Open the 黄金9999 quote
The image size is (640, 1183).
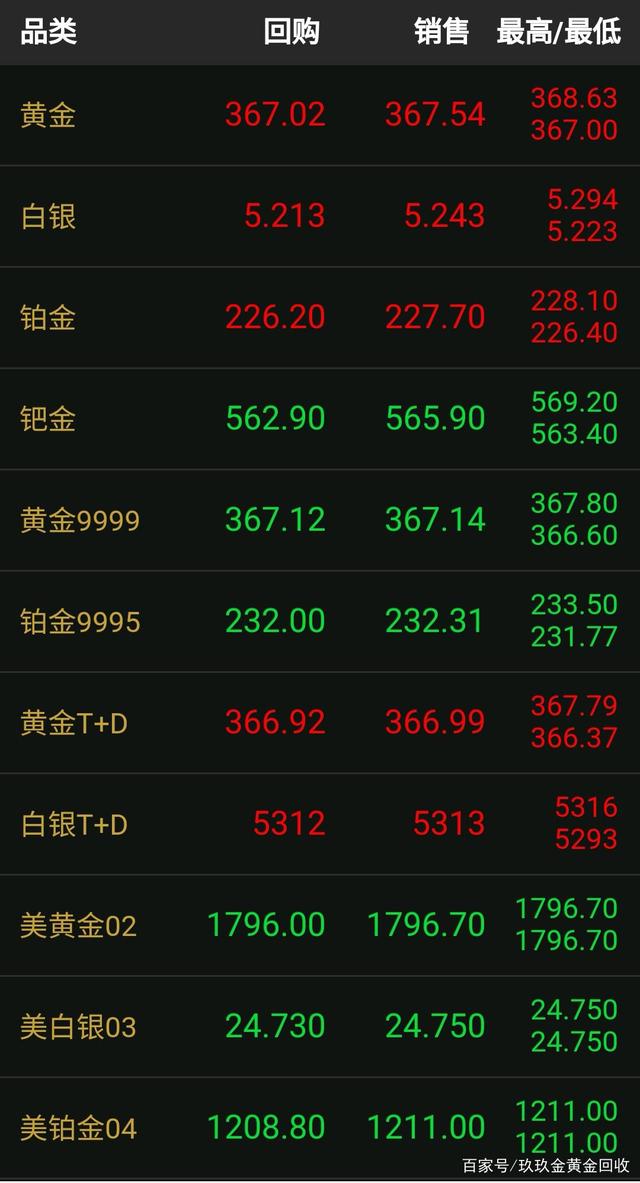click(80, 520)
